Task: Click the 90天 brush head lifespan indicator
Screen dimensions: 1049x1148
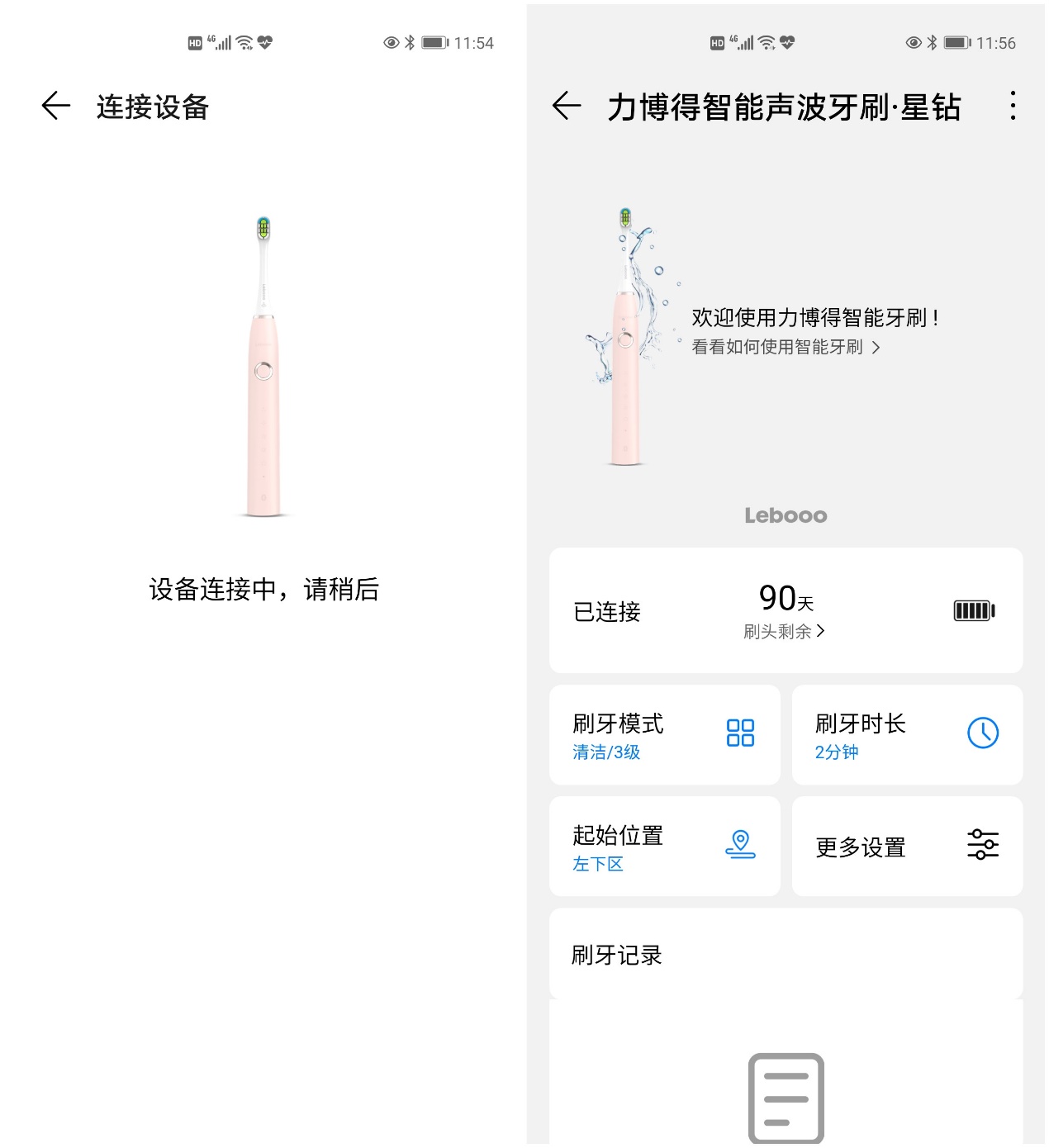Action: point(783,600)
